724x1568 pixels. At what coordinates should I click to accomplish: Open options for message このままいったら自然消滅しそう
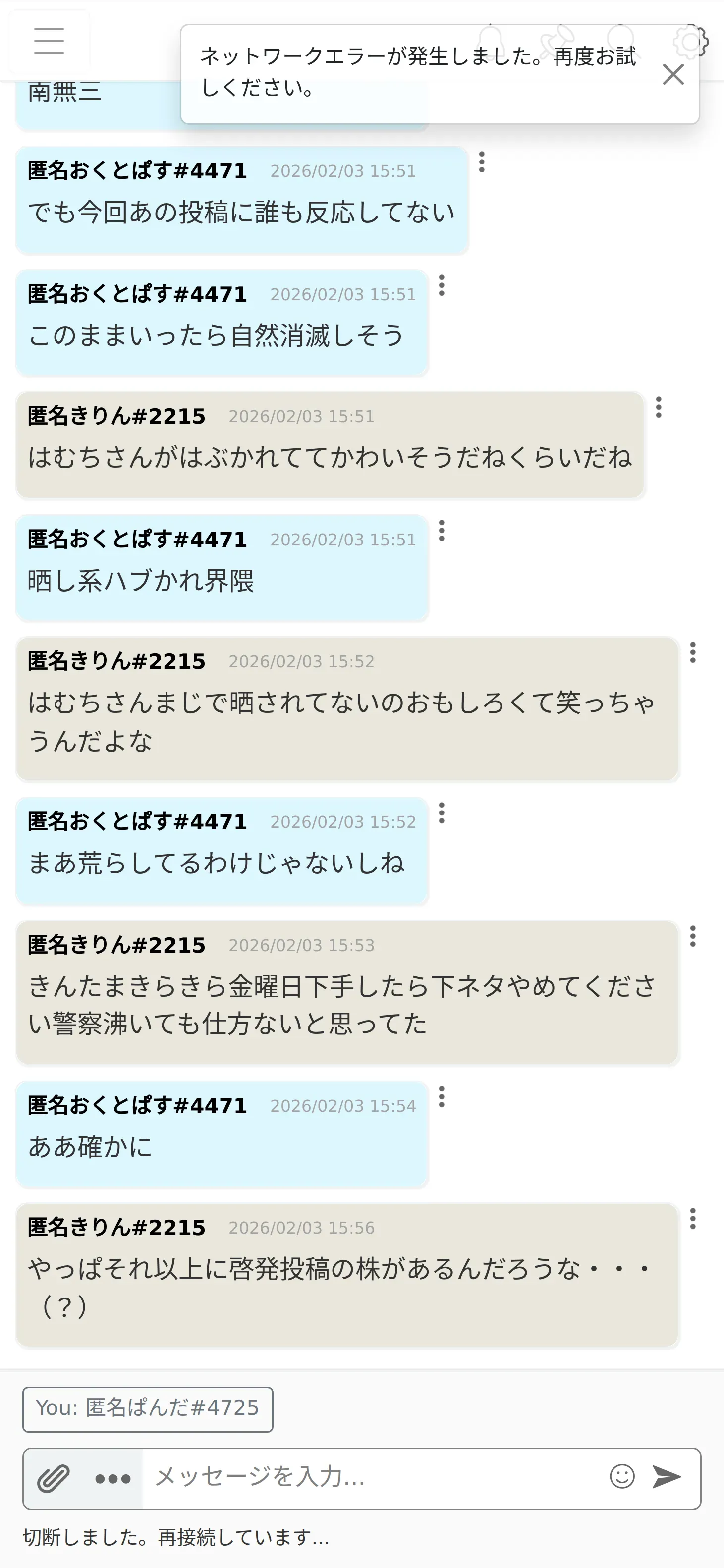[x=442, y=285]
